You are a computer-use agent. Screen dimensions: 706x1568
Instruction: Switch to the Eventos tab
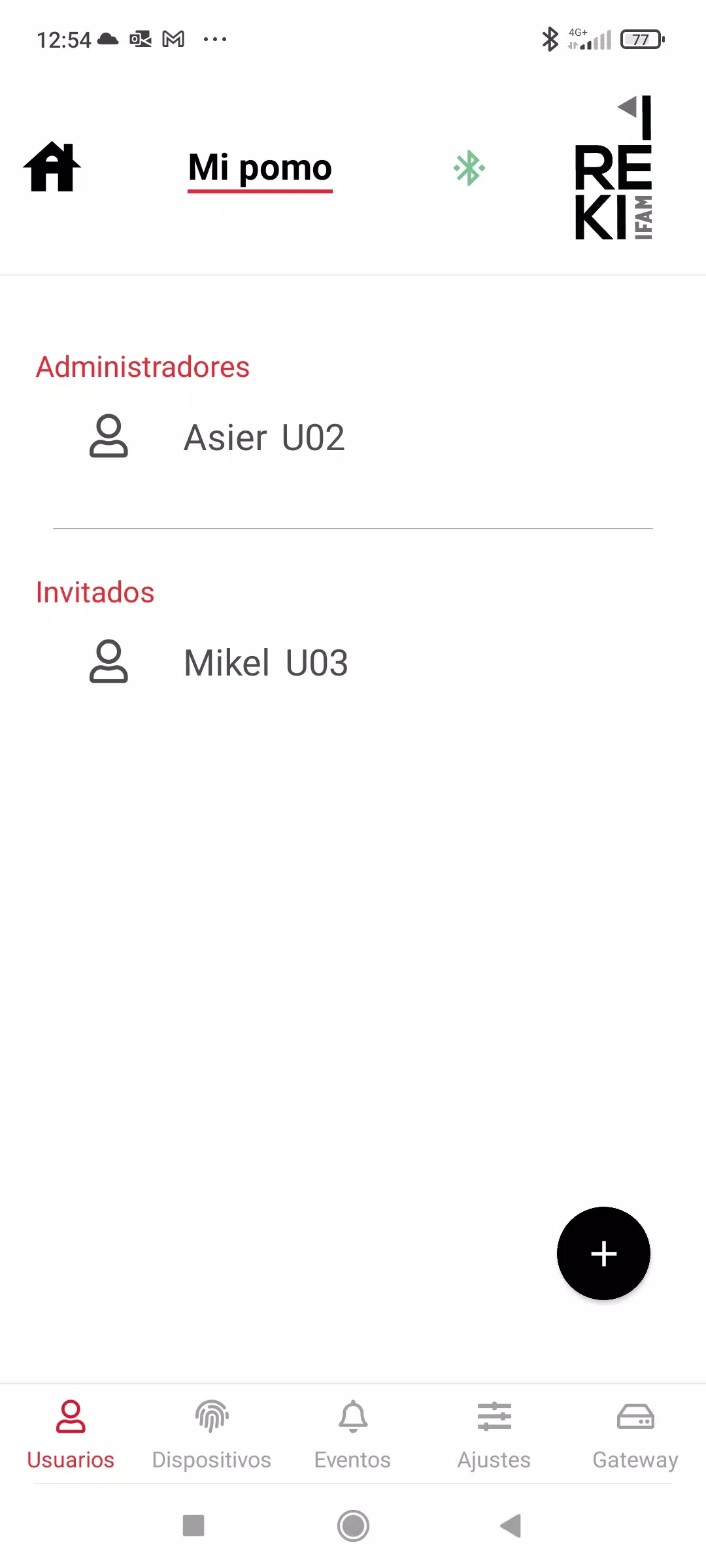pyautogui.click(x=352, y=1435)
